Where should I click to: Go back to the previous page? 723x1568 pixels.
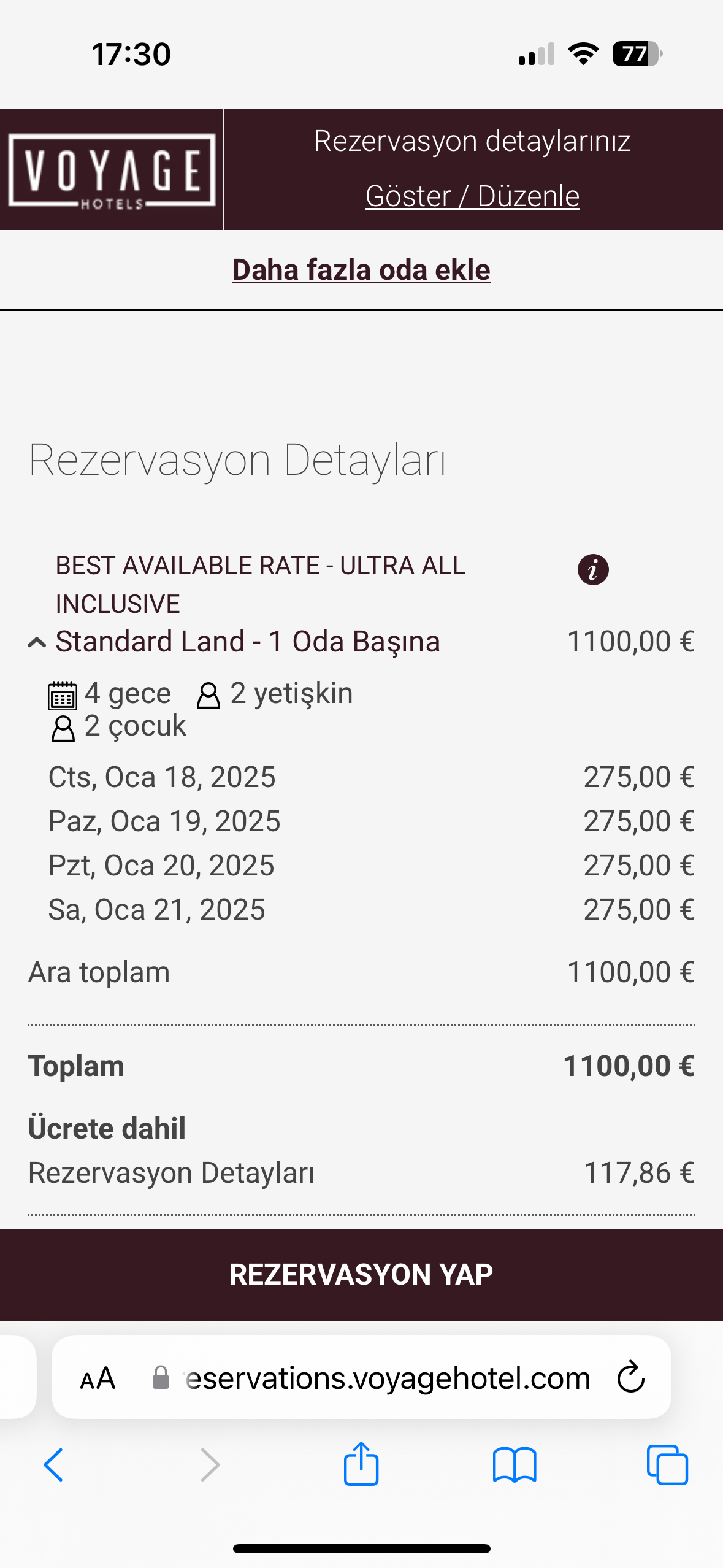click(53, 1465)
